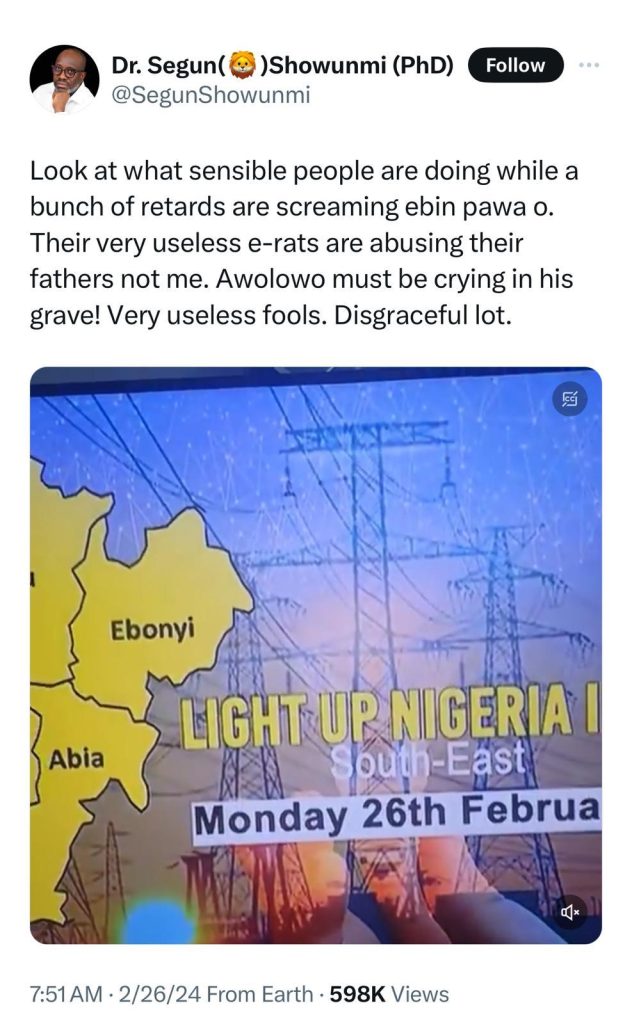Open video captions option icon

pyautogui.click(x=571, y=399)
